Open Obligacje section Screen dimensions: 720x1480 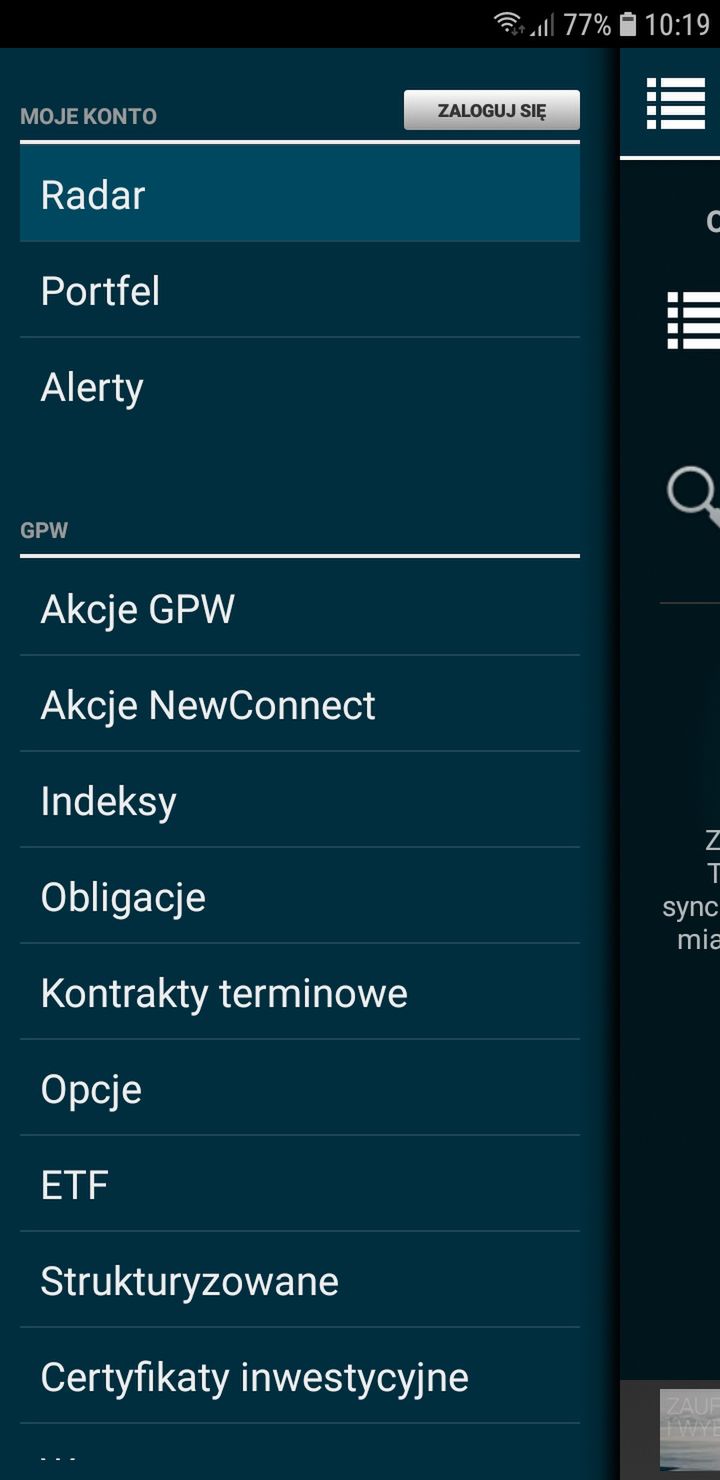(300, 896)
